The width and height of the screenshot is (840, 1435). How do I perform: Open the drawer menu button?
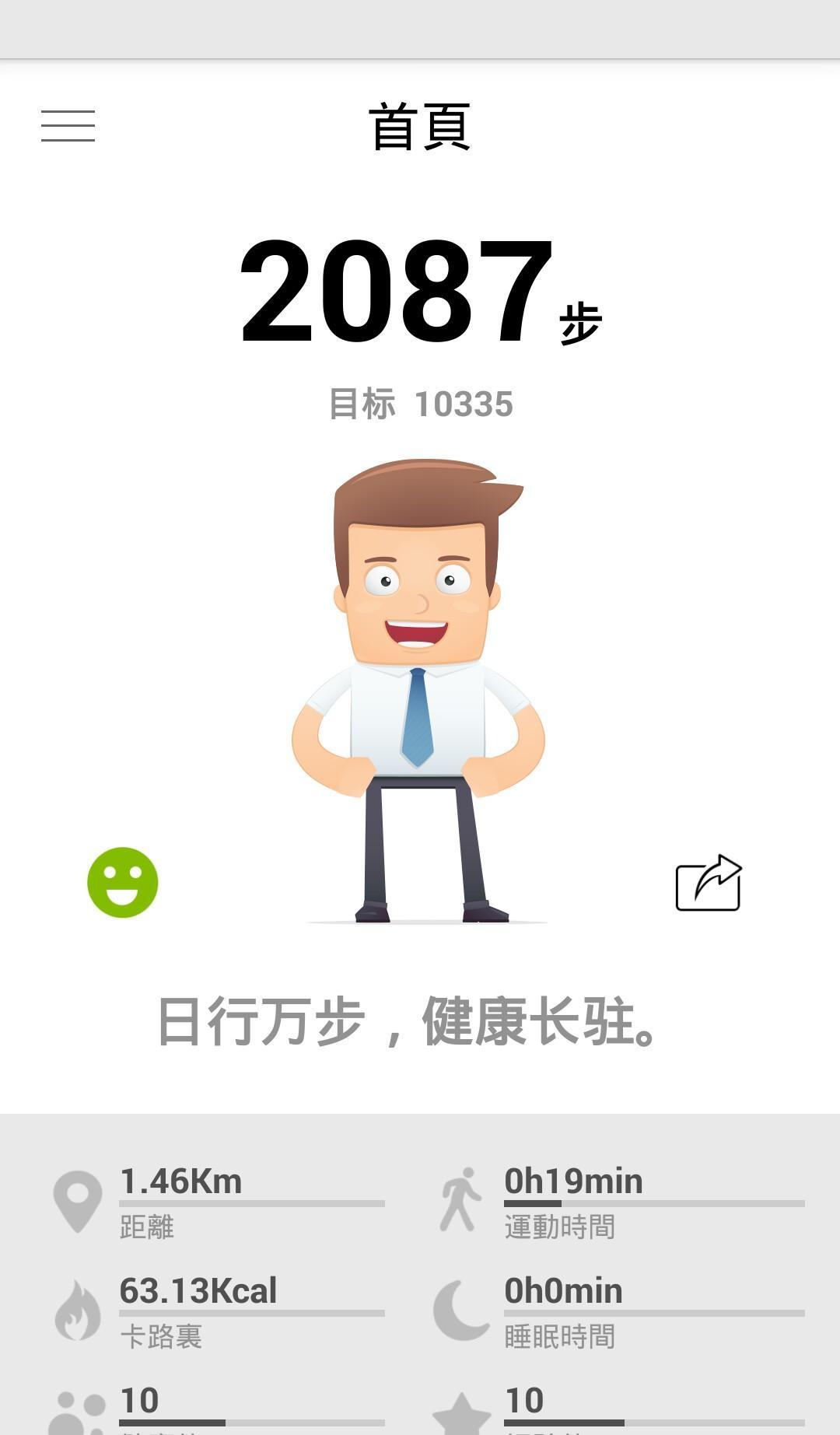tap(68, 126)
